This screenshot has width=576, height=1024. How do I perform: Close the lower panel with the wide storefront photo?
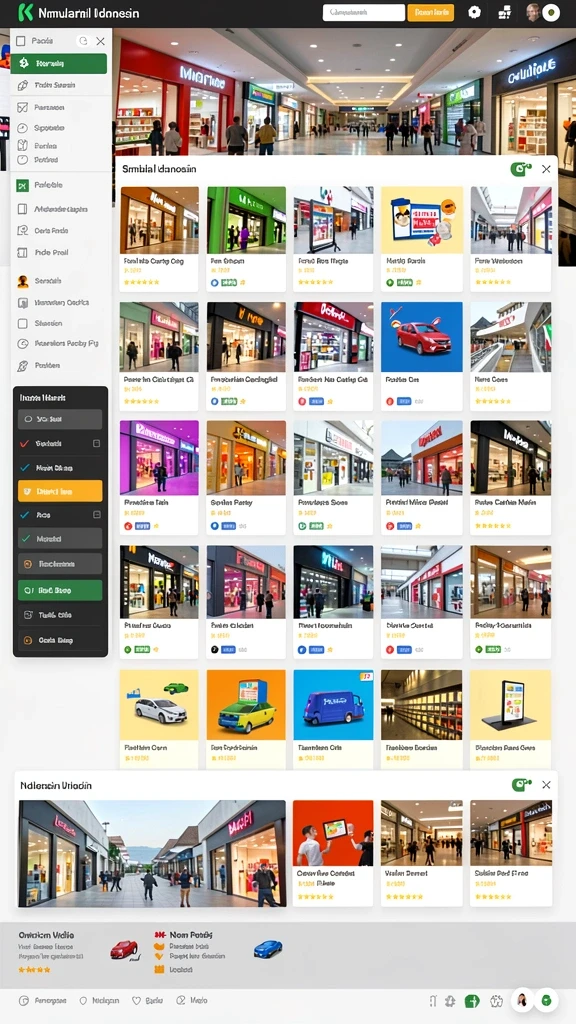pos(546,785)
